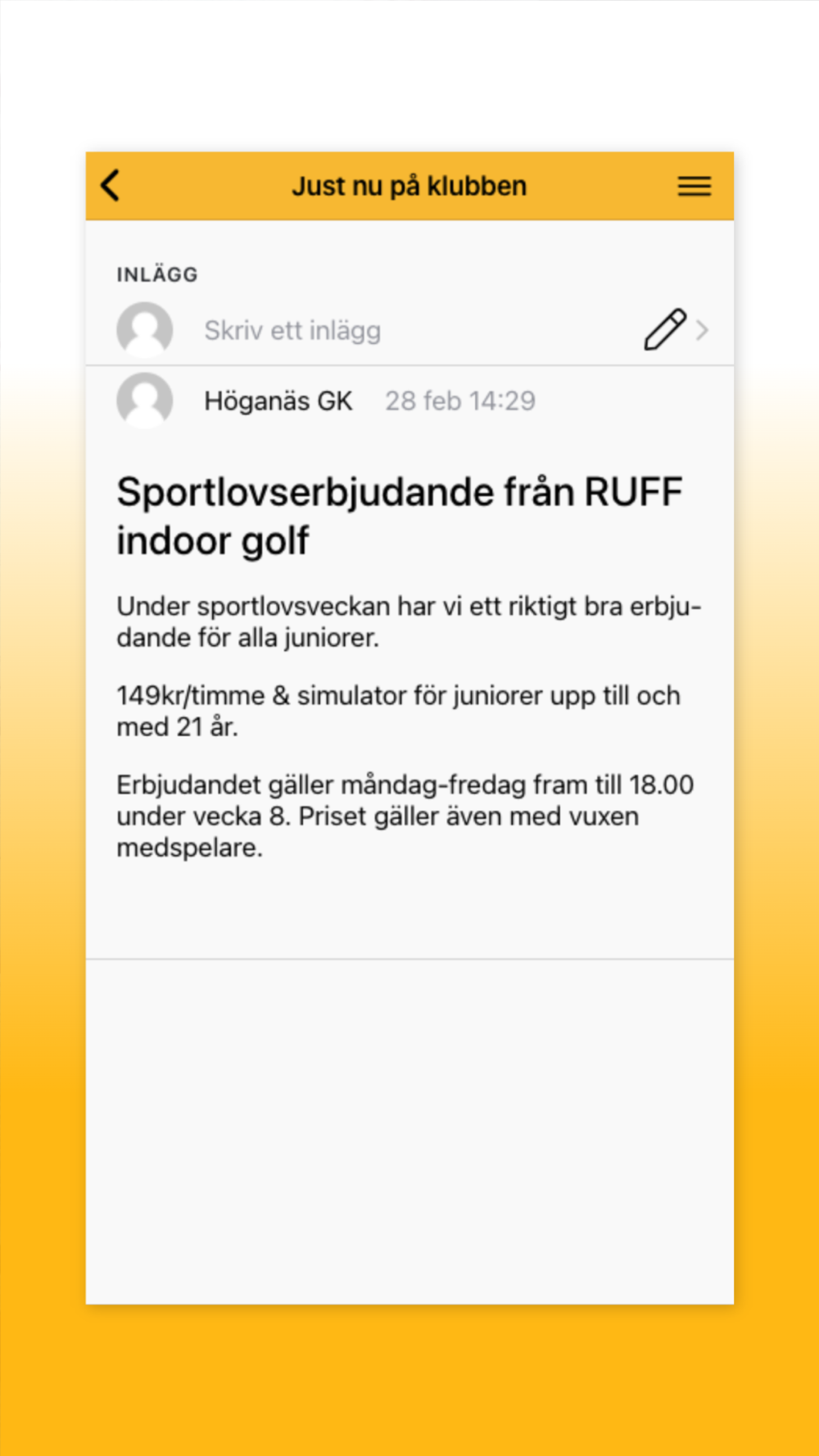The height and width of the screenshot is (1456, 819).
Task: Open the hamburger menu
Action: point(694,186)
